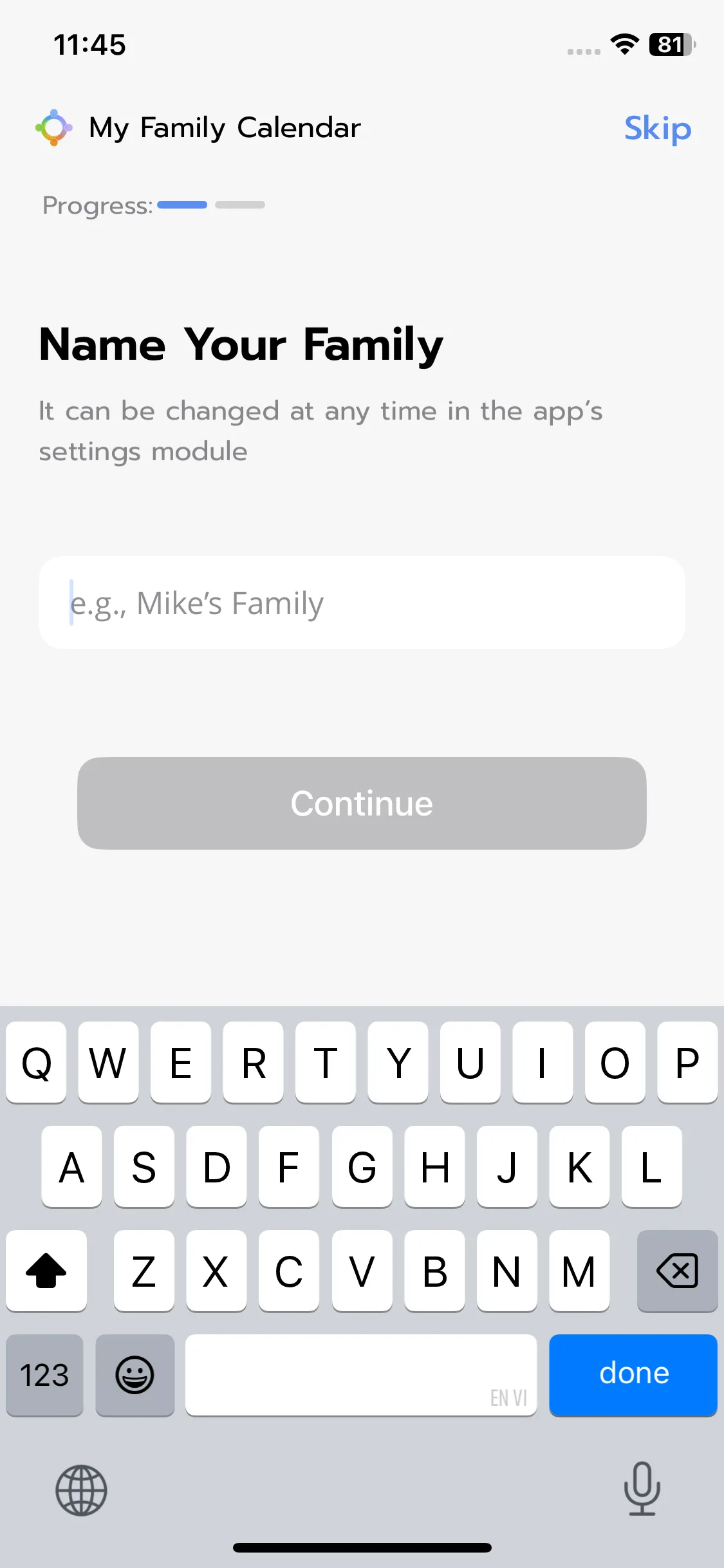Switch to the 123 numeric keyboard

pyautogui.click(x=44, y=1375)
